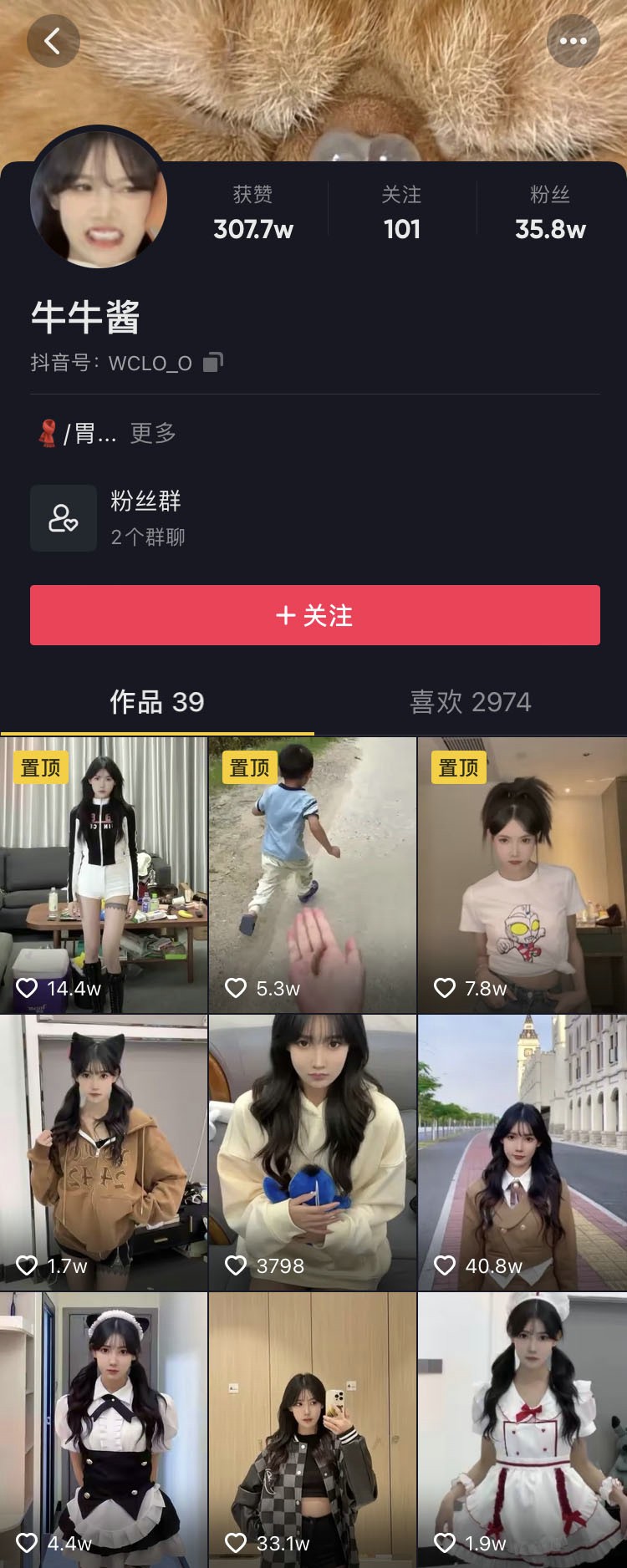Copy the 抖音号 WCLO_O

coord(213,362)
